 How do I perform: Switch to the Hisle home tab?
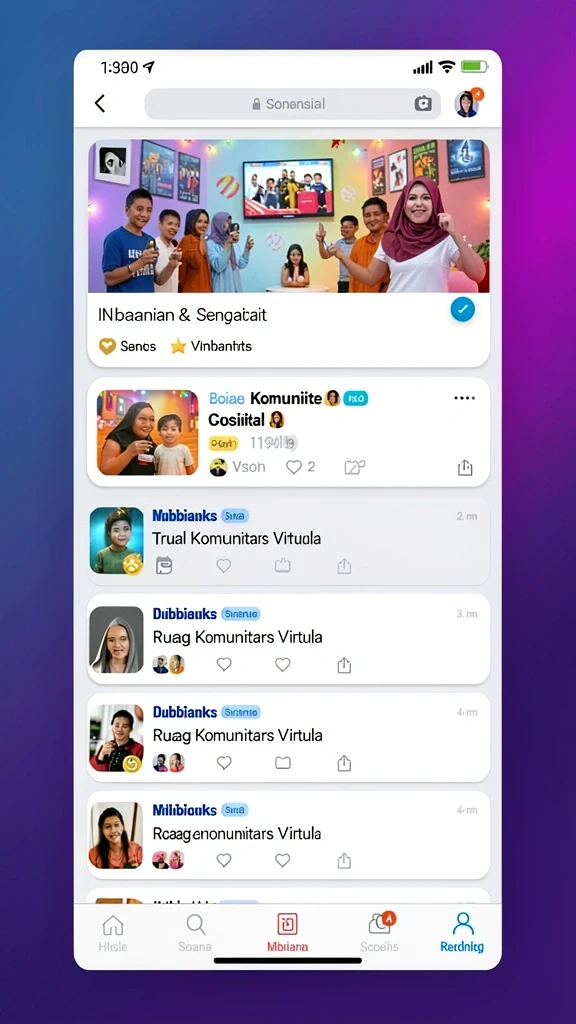[113, 933]
